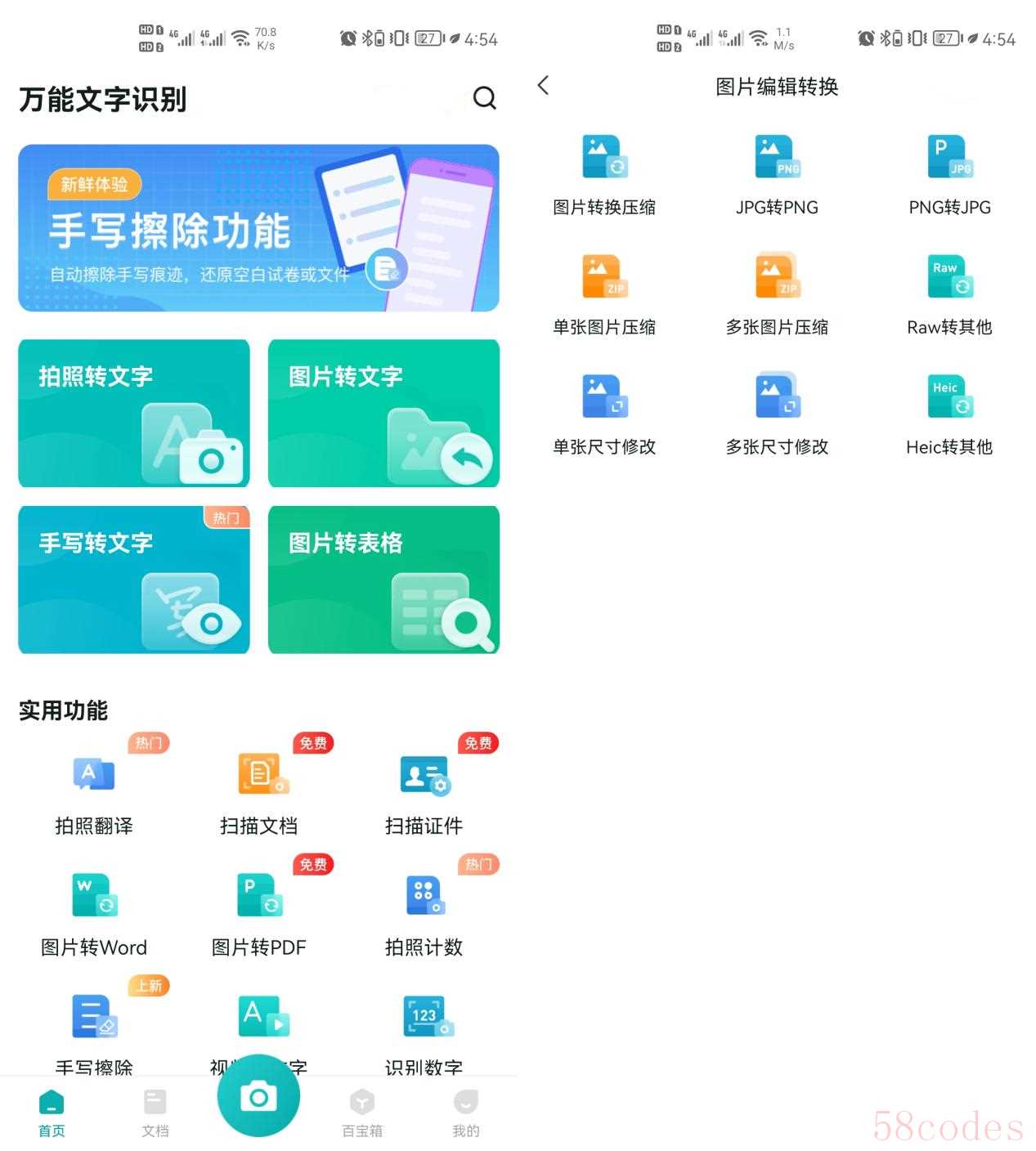
Task: Open 图片转文字 card
Action: [x=383, y=413]
